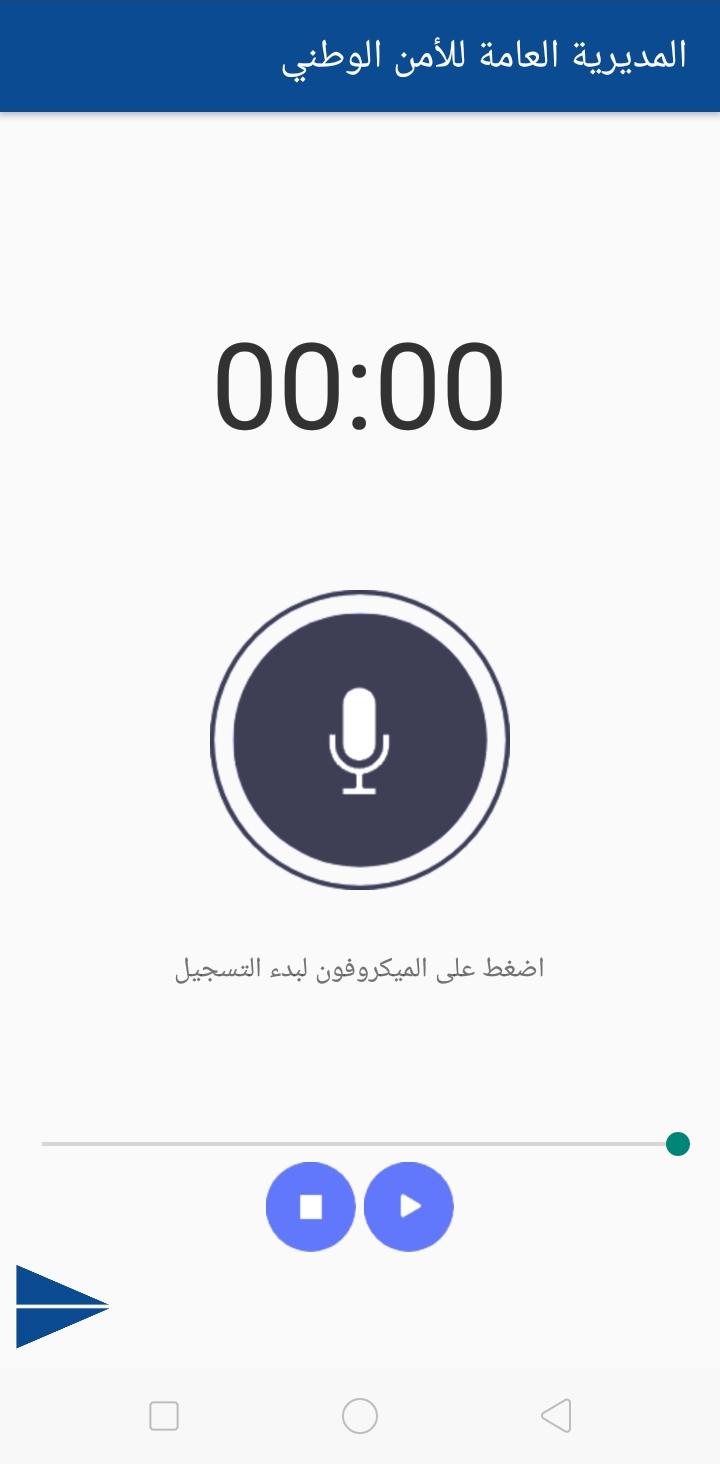The width and height of the screenshot is (720, 1464).
Task: Open recent apps from the navigation bar
Action: pyautogui.click(x=163, y=1416)
